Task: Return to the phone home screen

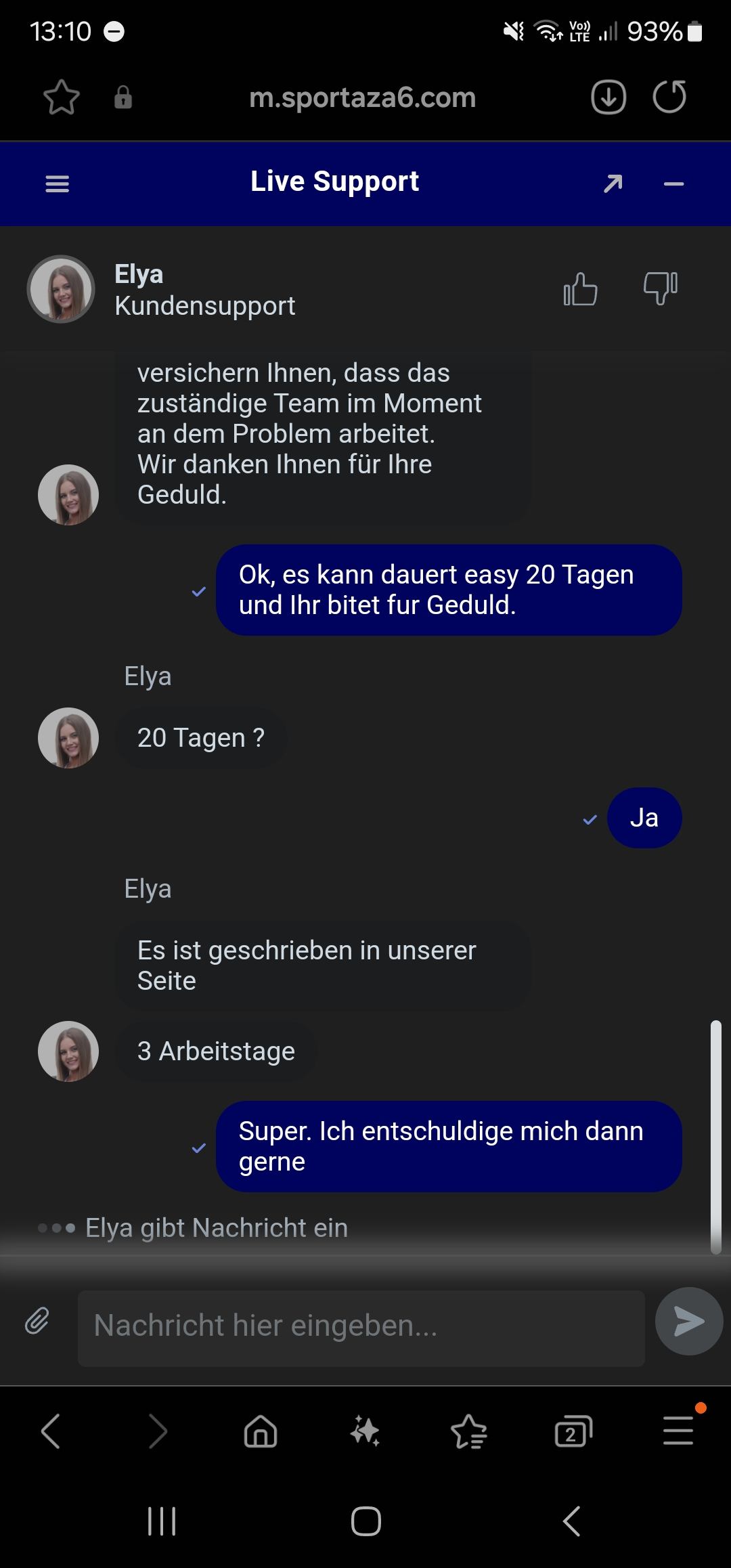Action: click(365, 1522)
